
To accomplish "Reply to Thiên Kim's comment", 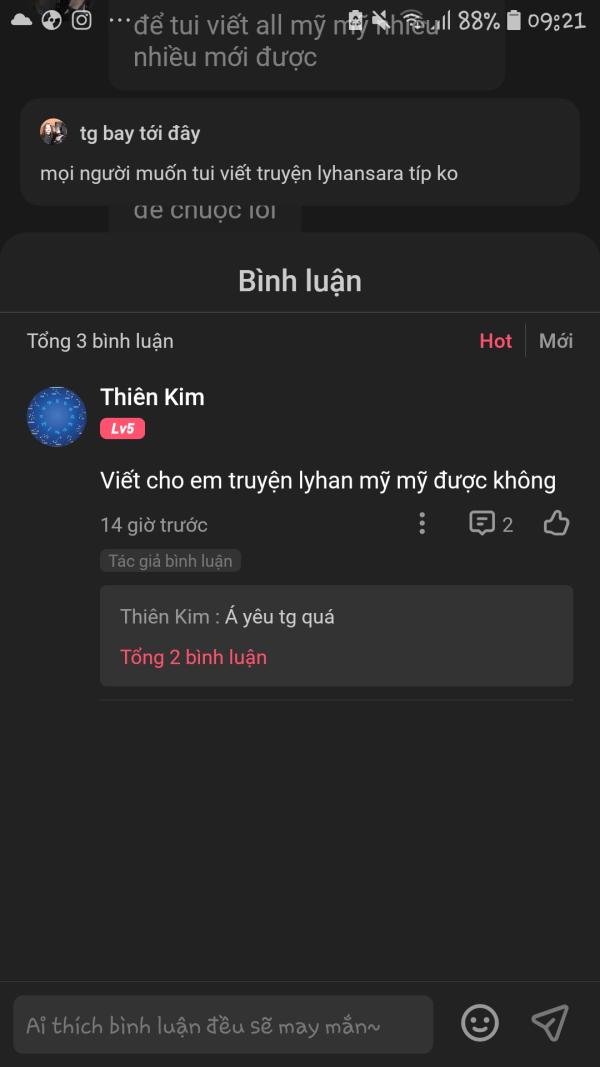I will click(x=490, y=523).
